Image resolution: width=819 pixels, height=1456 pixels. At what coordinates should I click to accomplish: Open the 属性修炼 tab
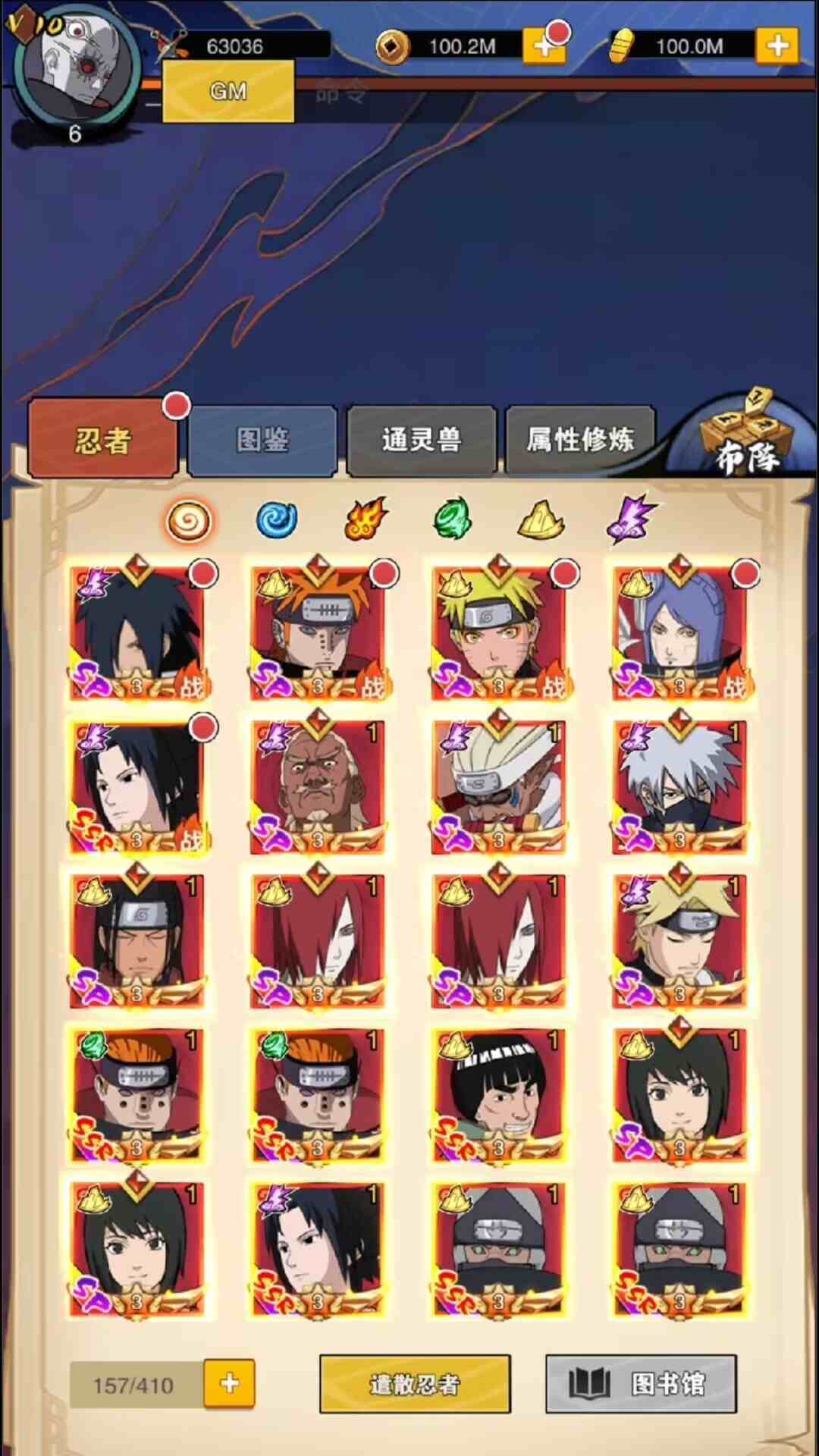[580, 440]
